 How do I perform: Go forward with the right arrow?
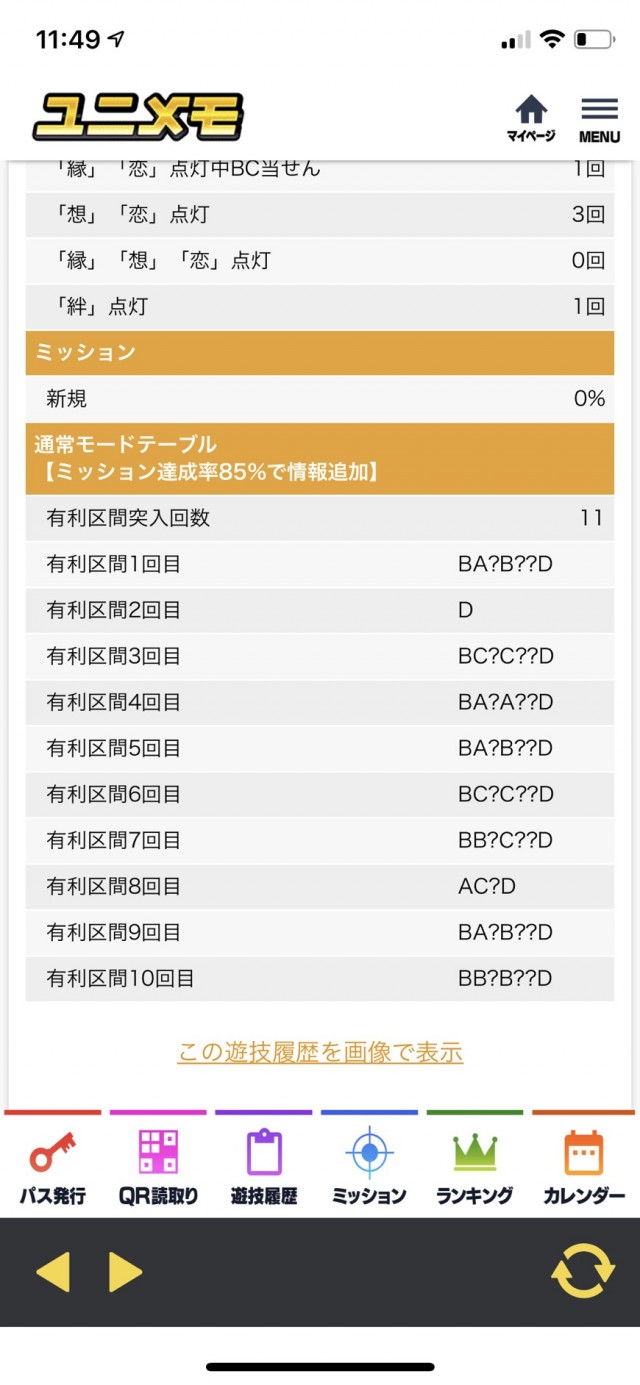click(x=125, y=1272)
